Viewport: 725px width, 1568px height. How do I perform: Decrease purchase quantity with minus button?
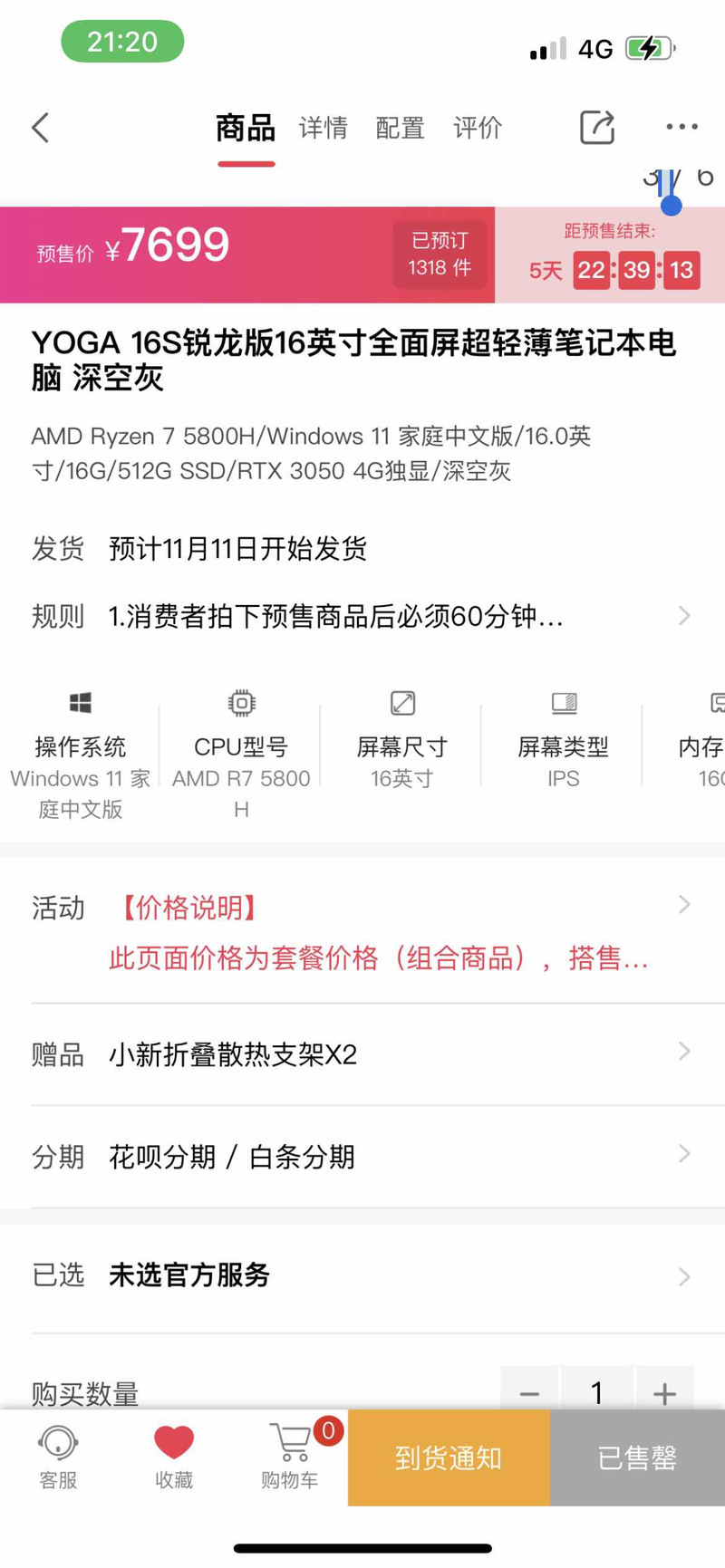[530, 1392]
